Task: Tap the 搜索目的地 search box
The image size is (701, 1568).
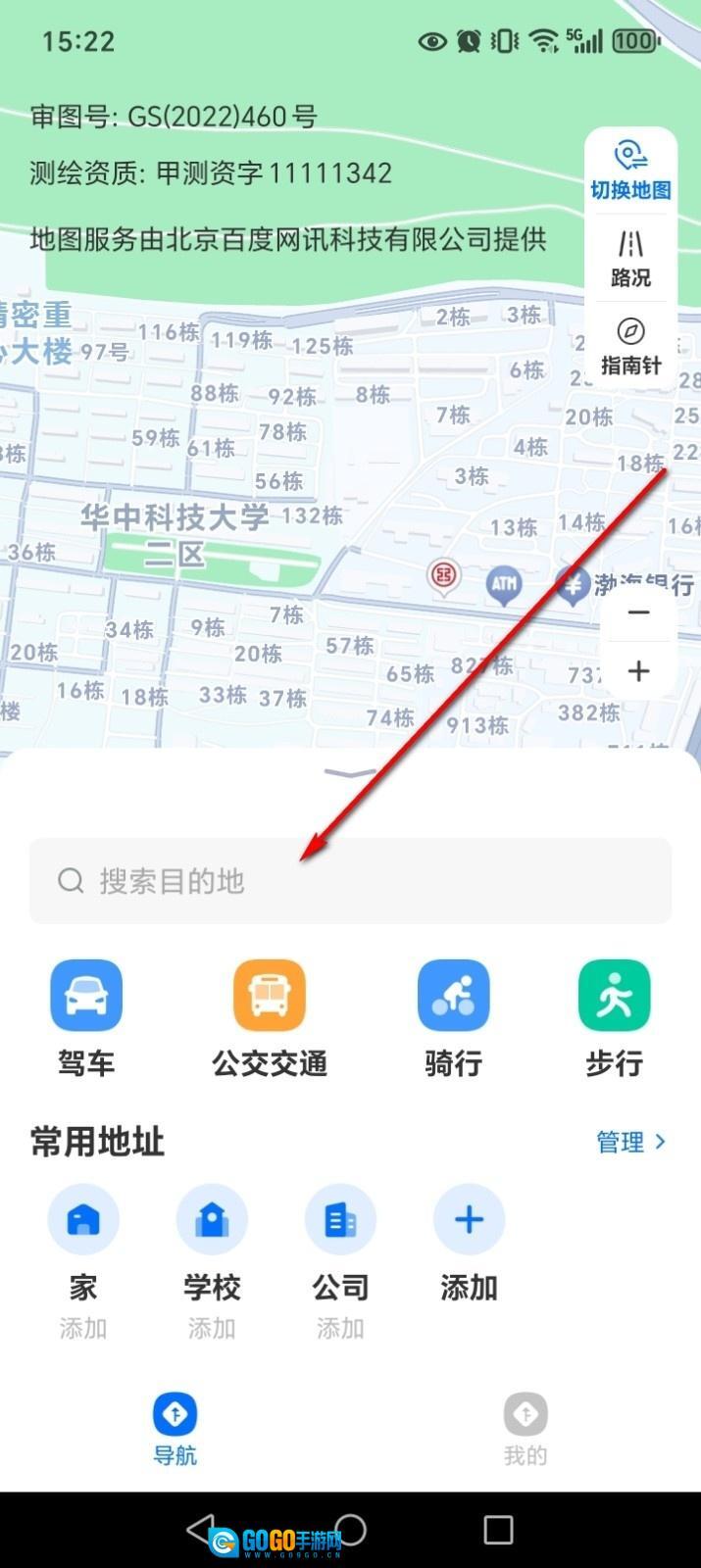Action: click(x=350, y=880)
